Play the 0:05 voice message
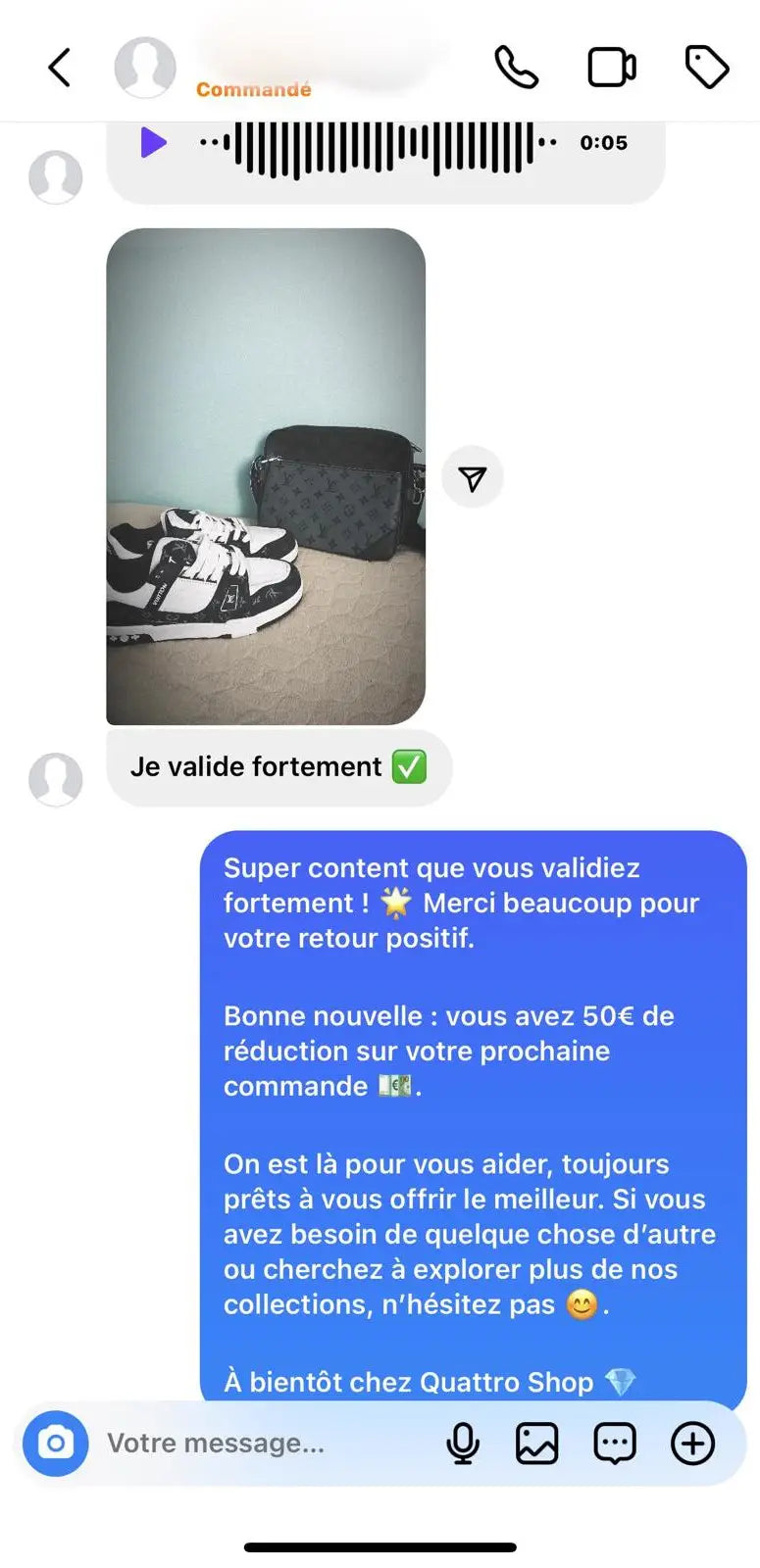Image resolution: width=760 pixels, height=1568 pixels. [153, 143]
